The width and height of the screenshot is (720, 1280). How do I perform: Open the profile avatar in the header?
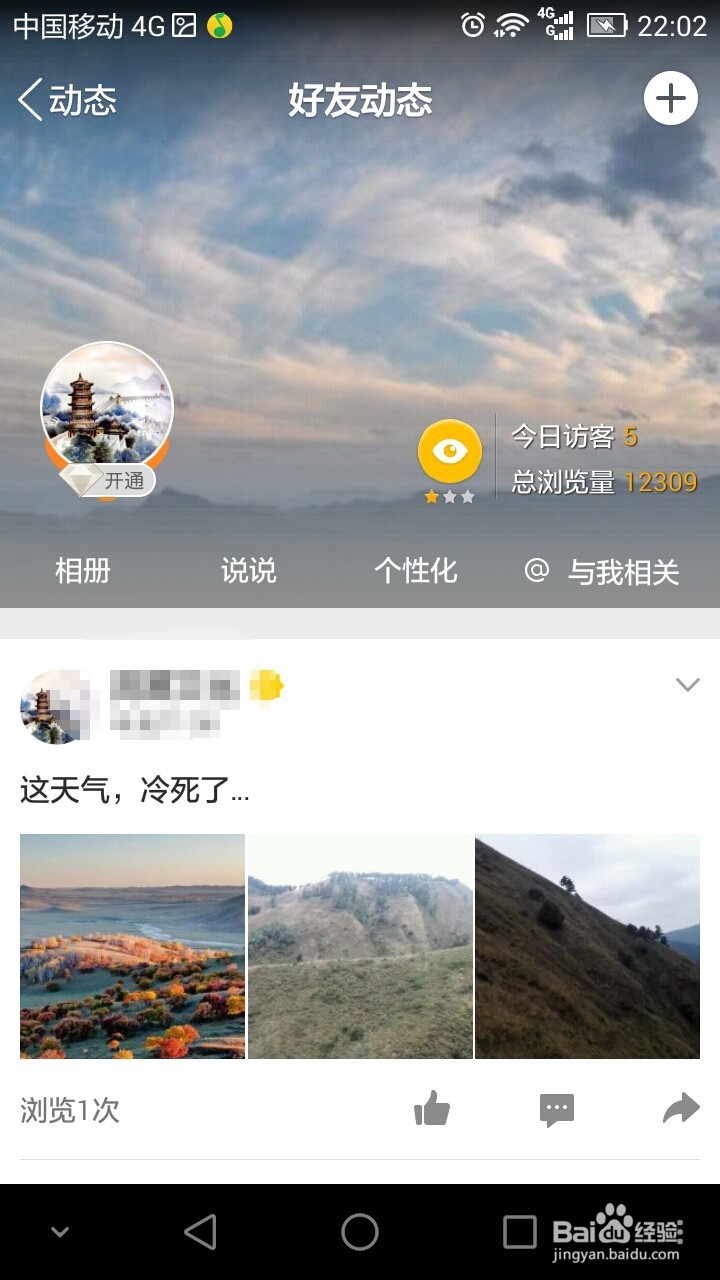107,405
